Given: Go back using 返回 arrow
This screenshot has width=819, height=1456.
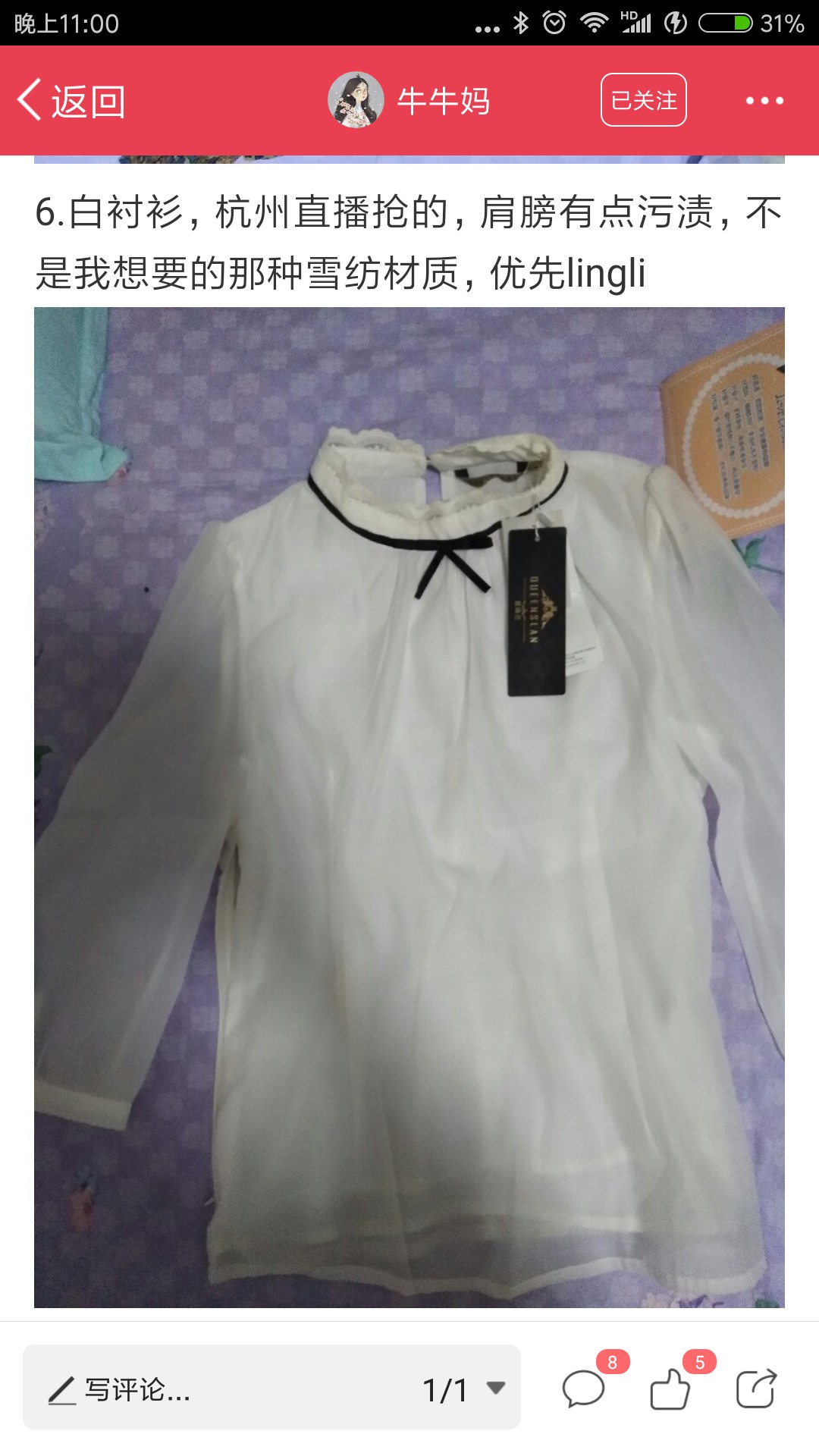Looking at the screenshot, I should [x=71, y=100].
